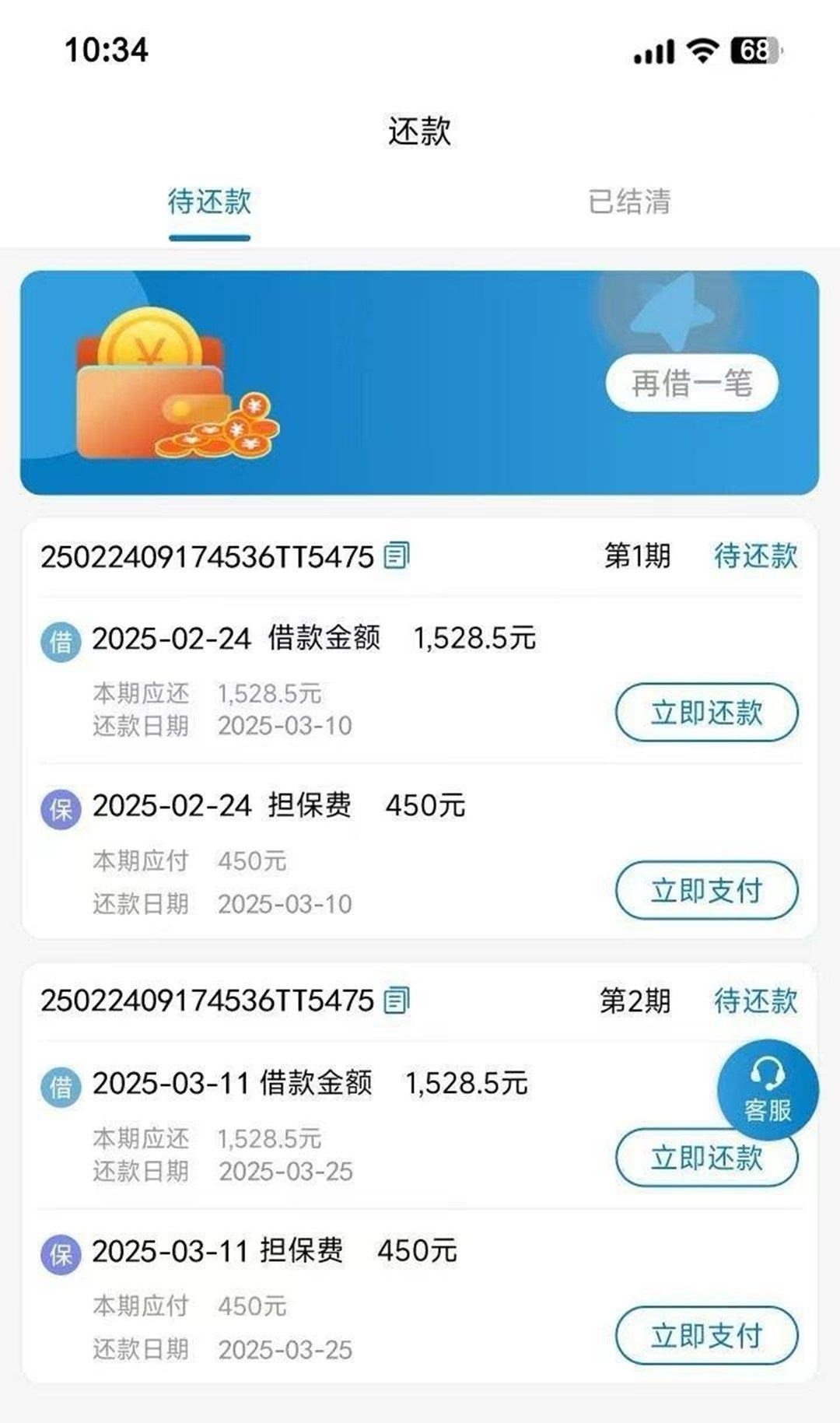Image resolution: width=840 pixels, height=1423 pixels.
Task: Copy the order number for 第1期
Action: [x=397, y=556]
